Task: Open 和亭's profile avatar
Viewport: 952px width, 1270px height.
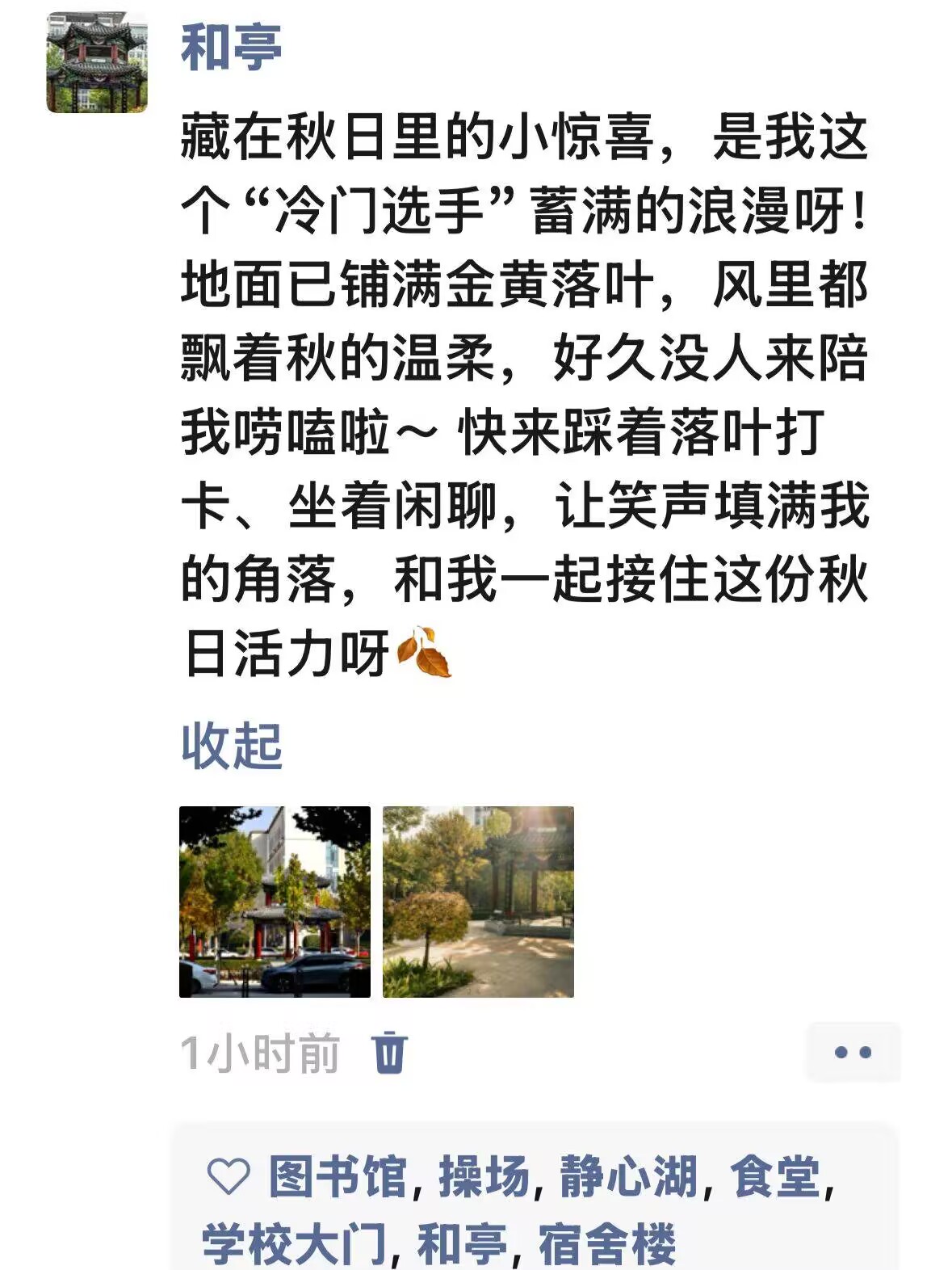Action: click(x=97, y=63)
